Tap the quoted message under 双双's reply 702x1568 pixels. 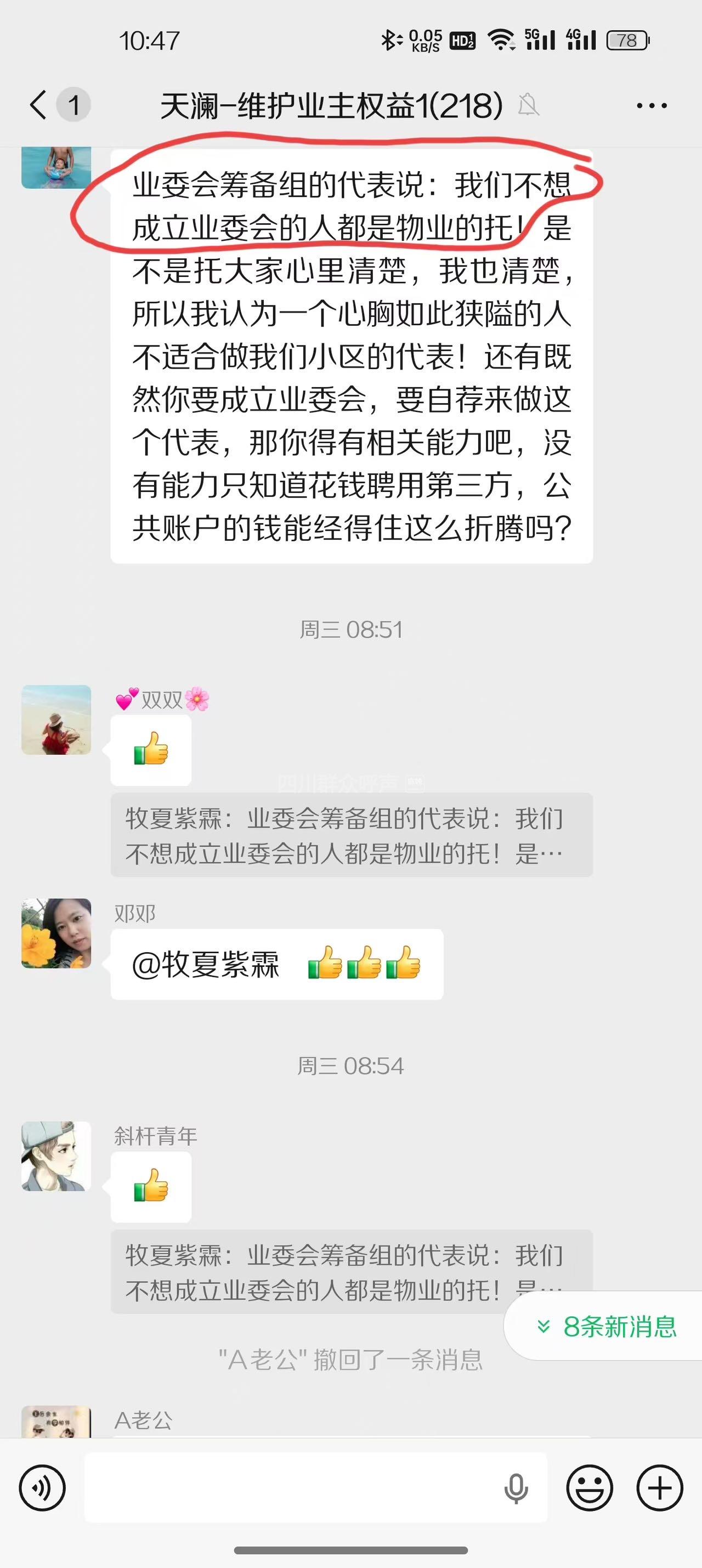352,835
